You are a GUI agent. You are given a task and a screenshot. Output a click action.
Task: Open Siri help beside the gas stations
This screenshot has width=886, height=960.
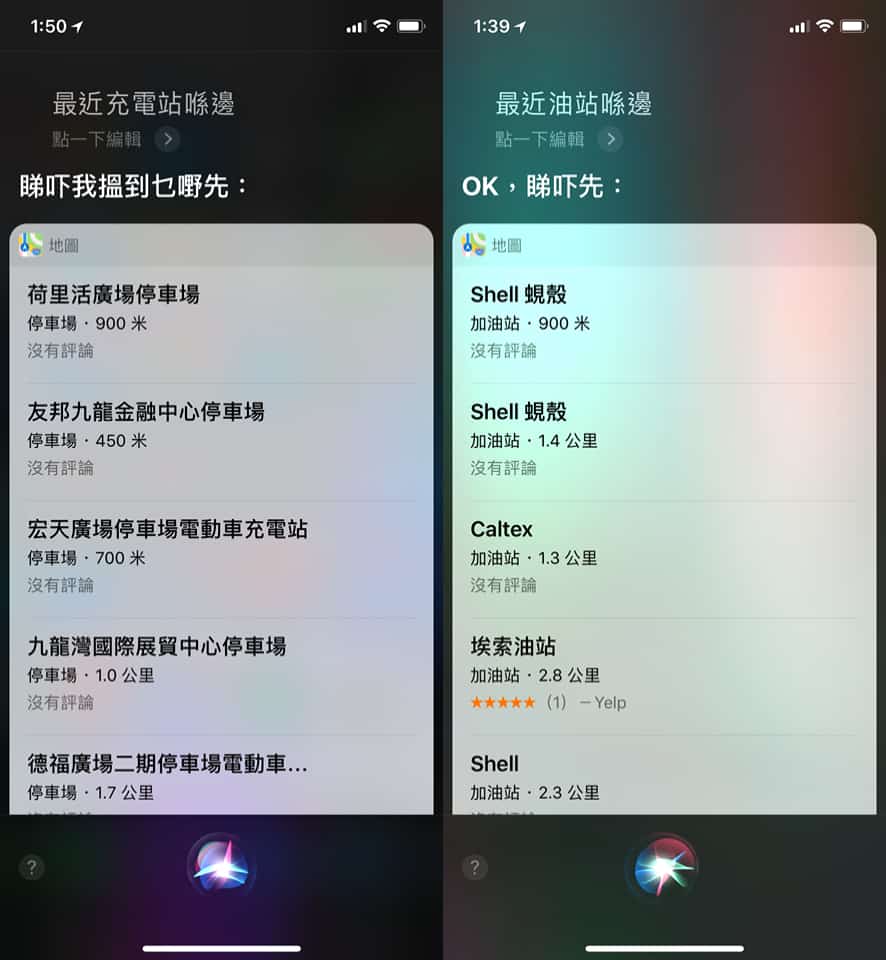[474, 867]
